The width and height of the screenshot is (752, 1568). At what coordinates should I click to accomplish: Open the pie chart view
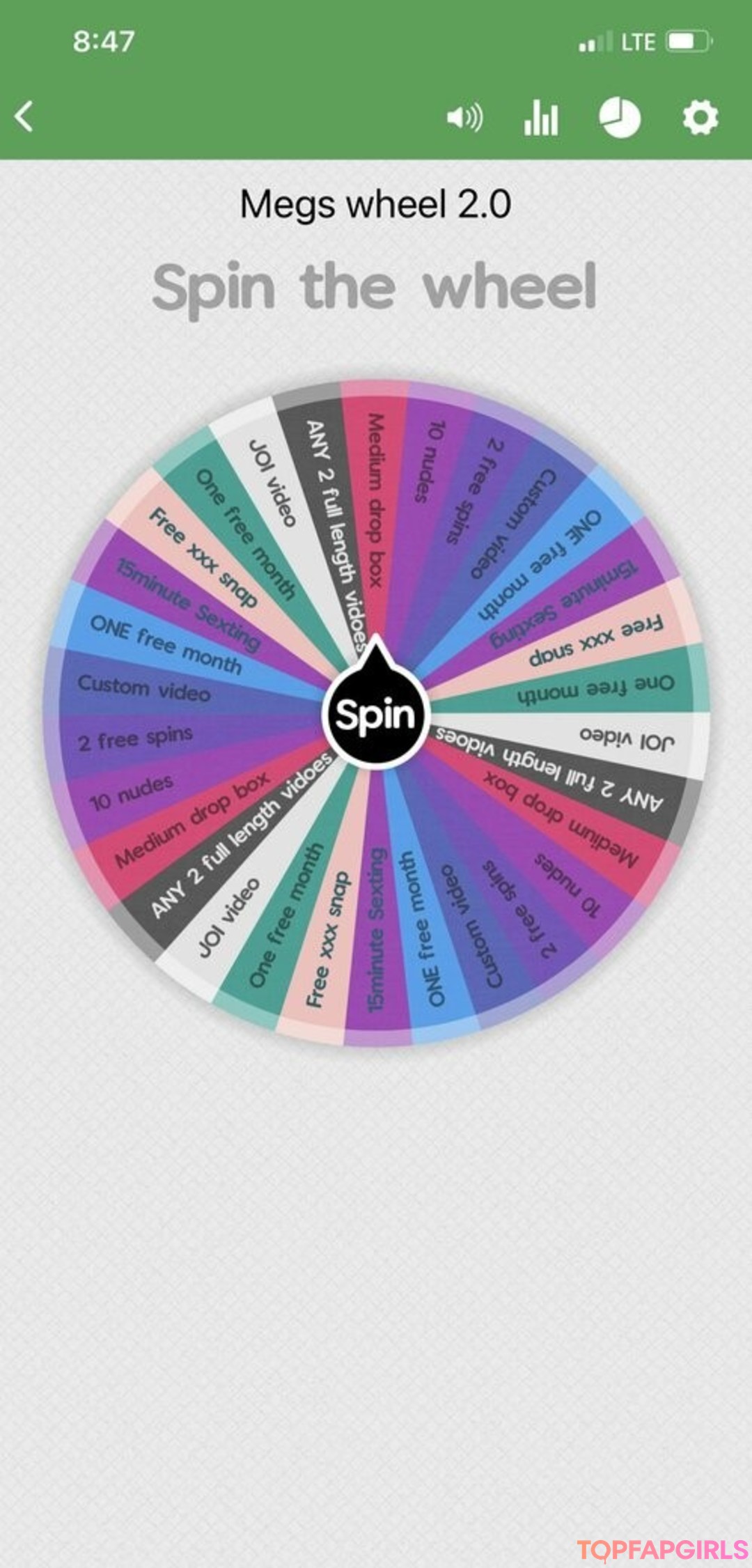point(619,118)
